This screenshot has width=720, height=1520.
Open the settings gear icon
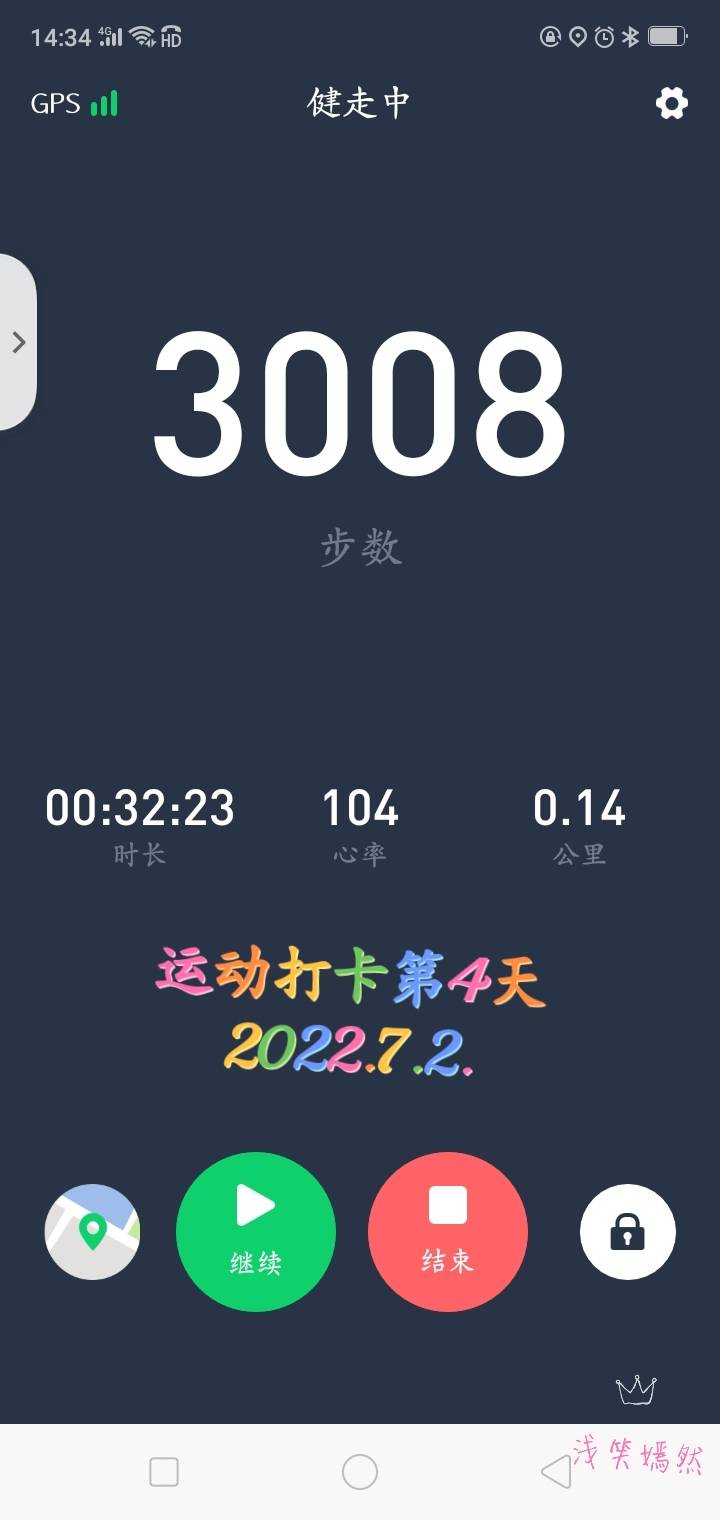click(672, 103)
